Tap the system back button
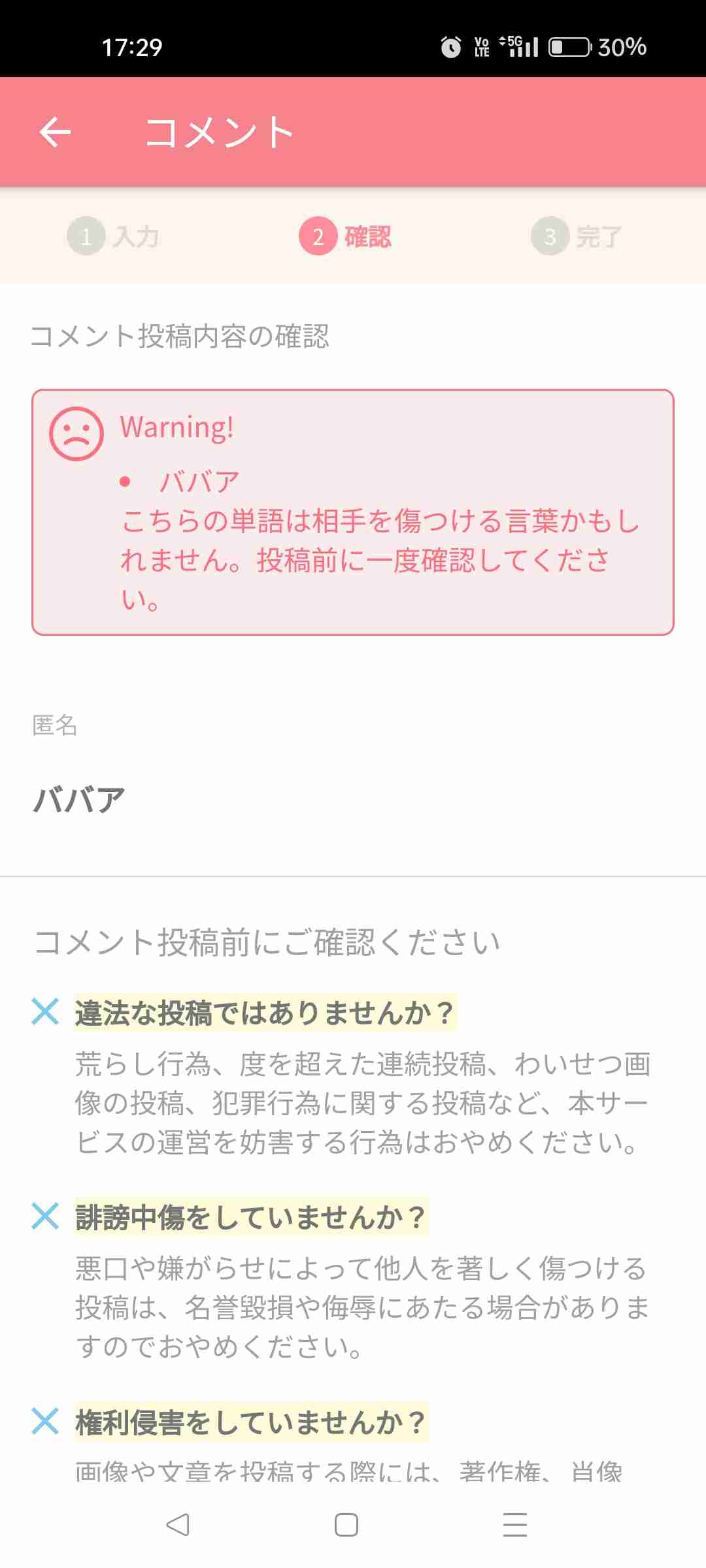The width and height of the screenshot is (706, 1568). pyautogui.click(x=178, y=1525)
